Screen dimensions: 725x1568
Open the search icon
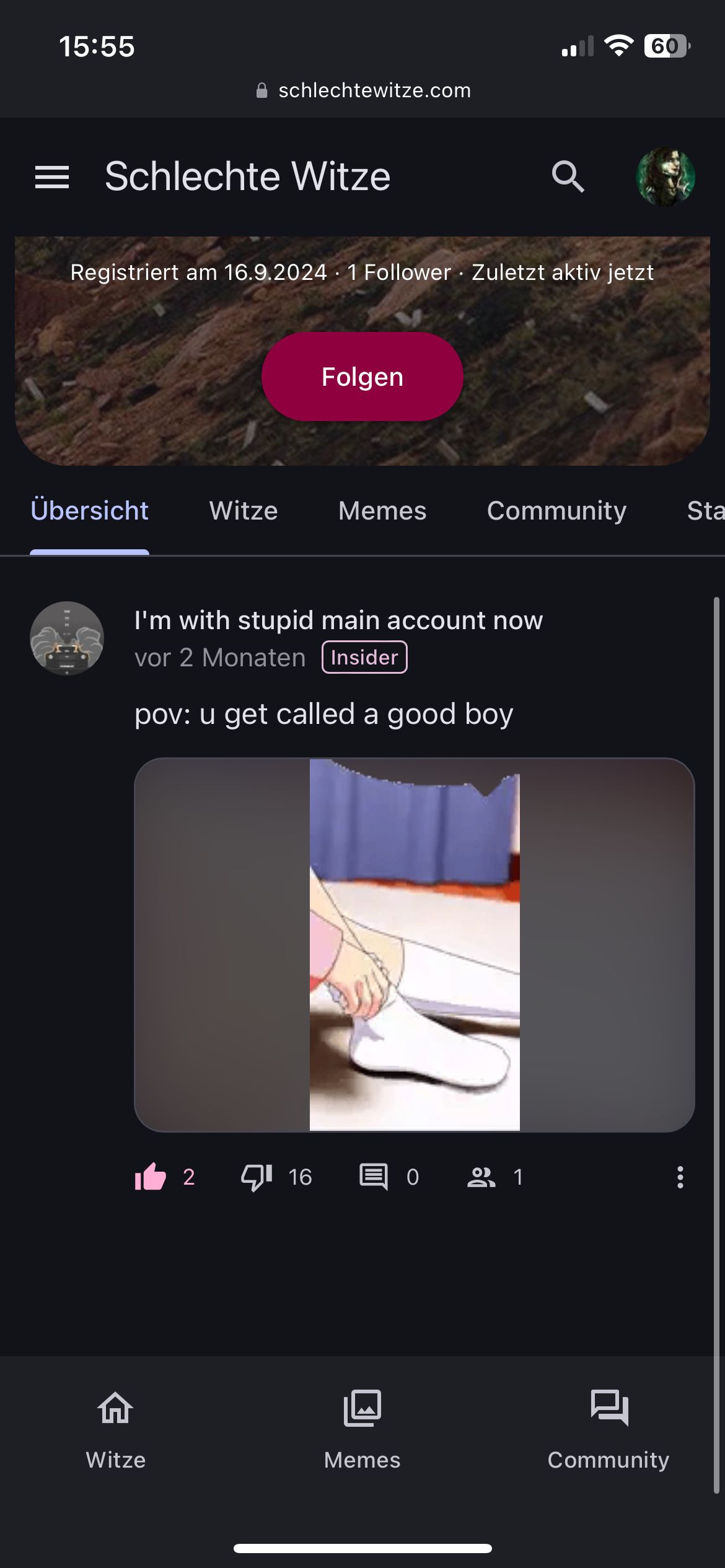(x=568, y=177)
